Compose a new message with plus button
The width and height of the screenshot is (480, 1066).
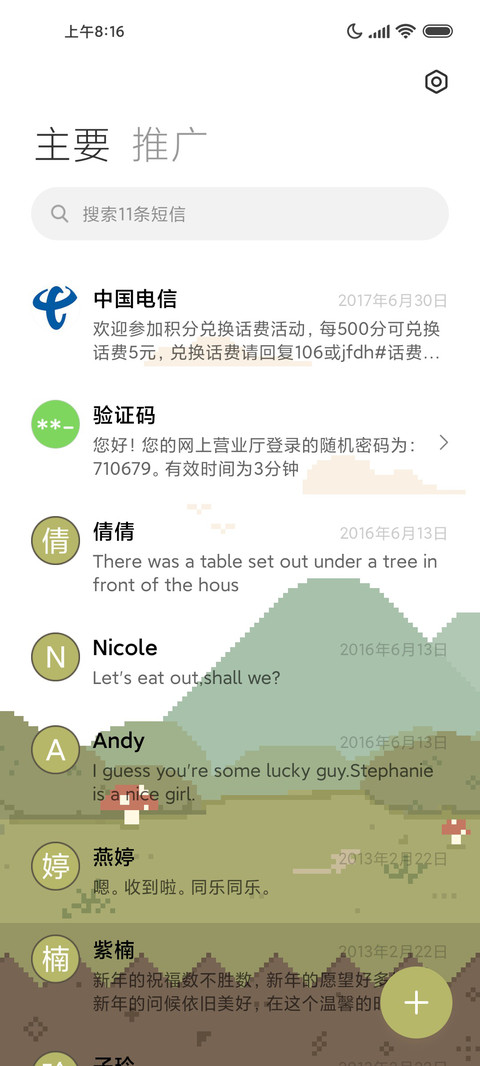(x=416, y=1002)
